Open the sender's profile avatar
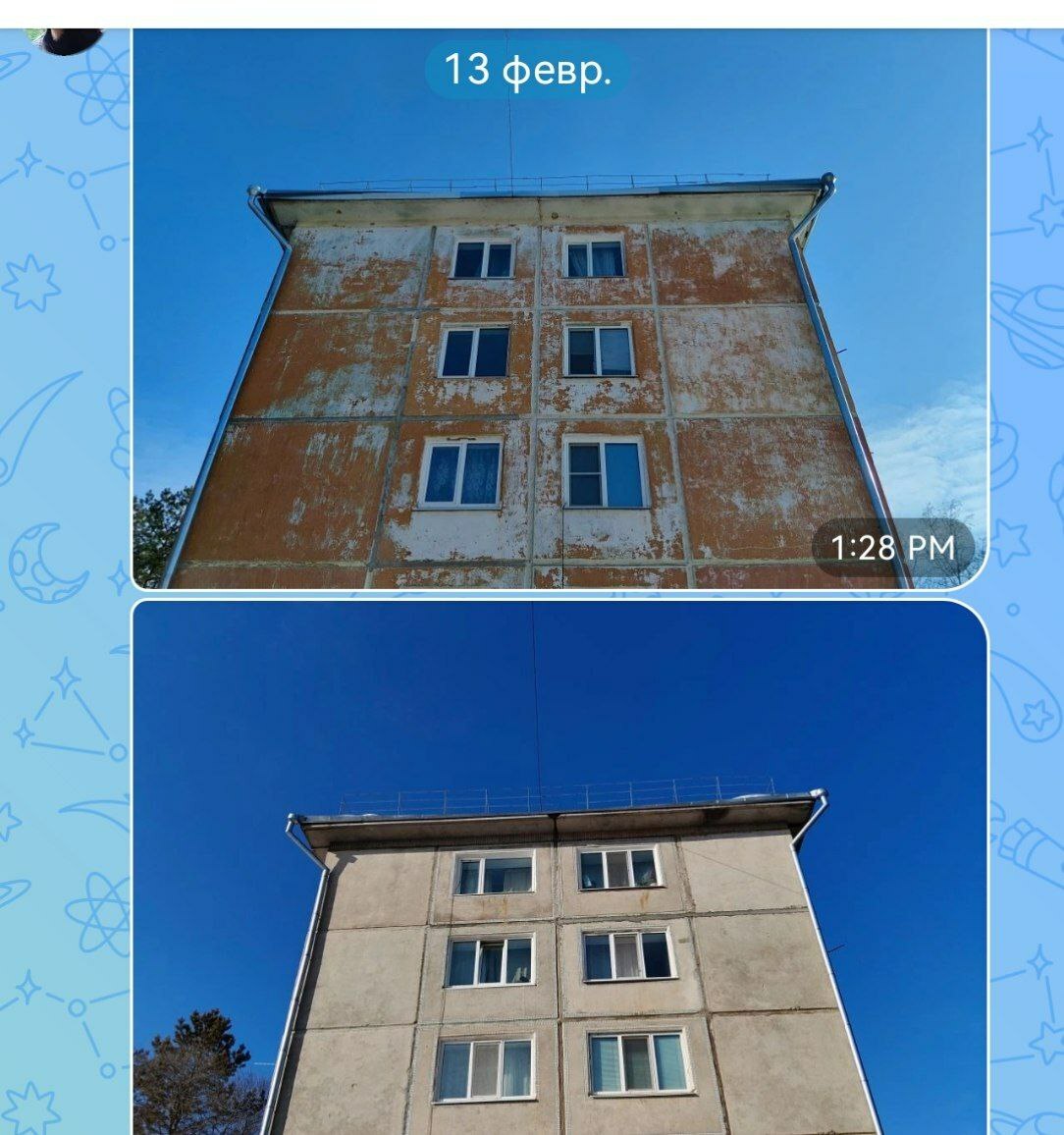The height and width of the screenshot is (1135, 1064). tap(67, 40)
